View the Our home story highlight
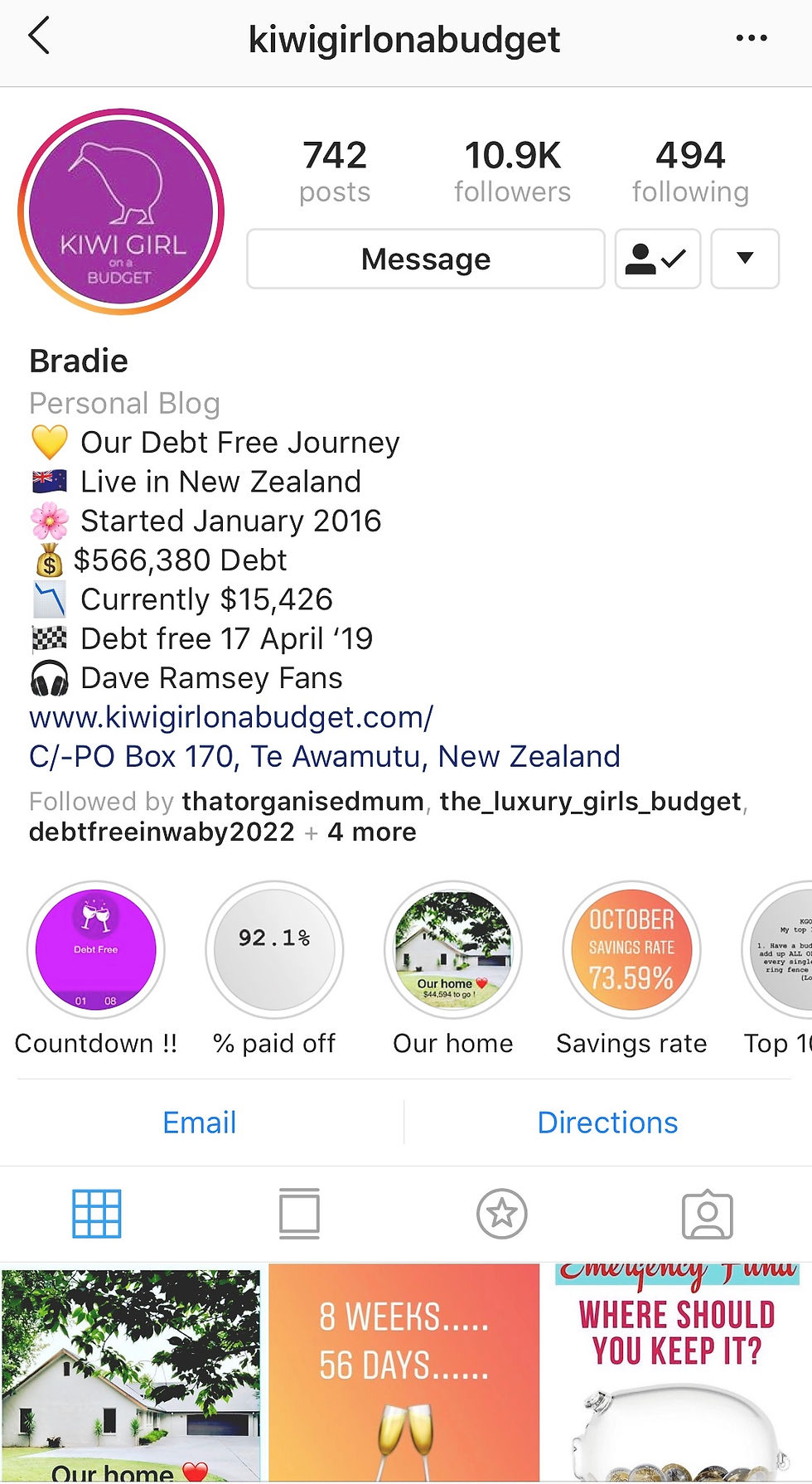The image size is (812, 1484). [x=453, y=950]
